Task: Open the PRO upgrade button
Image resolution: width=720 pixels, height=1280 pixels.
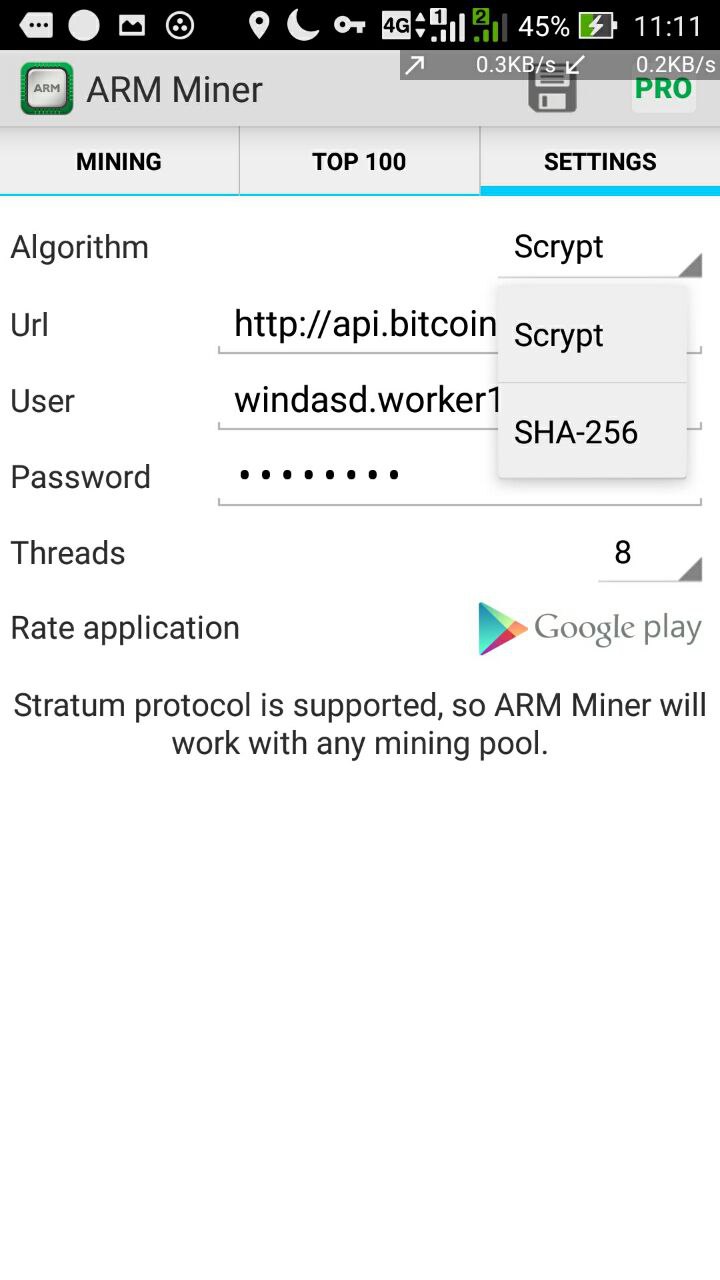Action: tap(663, 90)
